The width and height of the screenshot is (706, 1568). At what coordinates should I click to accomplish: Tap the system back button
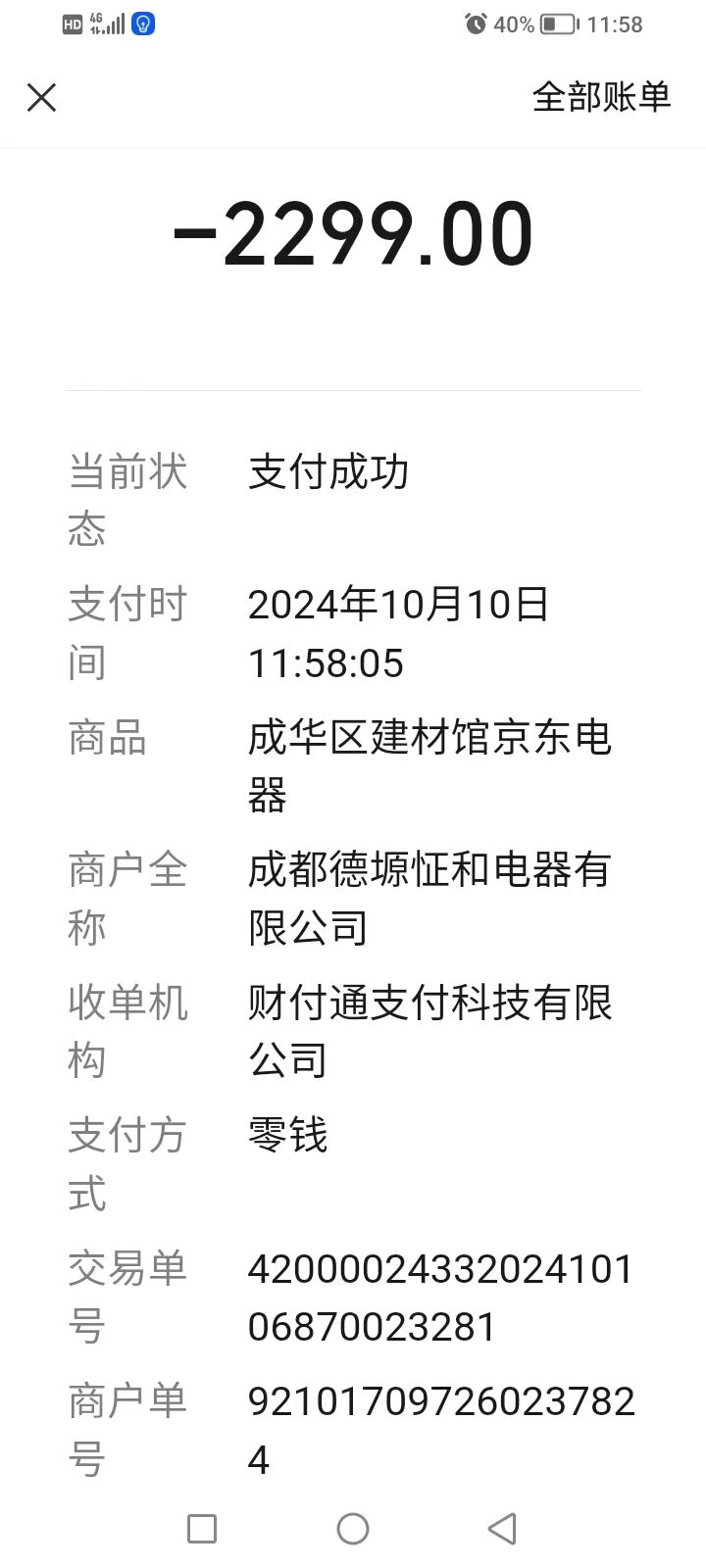pos(502,1528)
